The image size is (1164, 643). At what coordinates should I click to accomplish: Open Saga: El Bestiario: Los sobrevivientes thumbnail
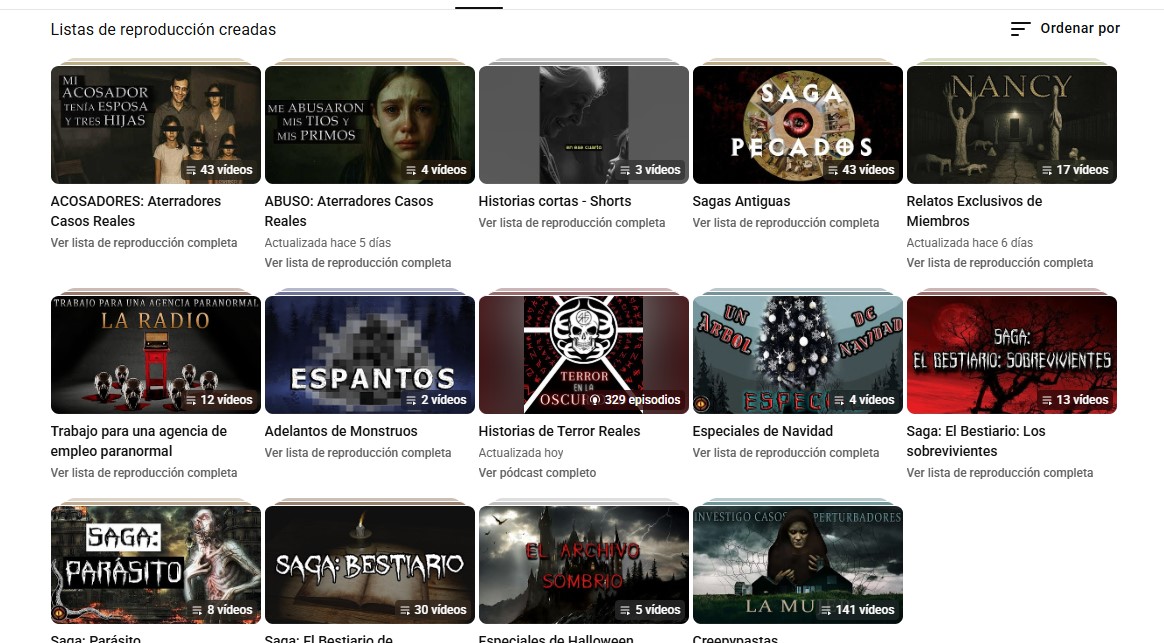click(1011, 355)
